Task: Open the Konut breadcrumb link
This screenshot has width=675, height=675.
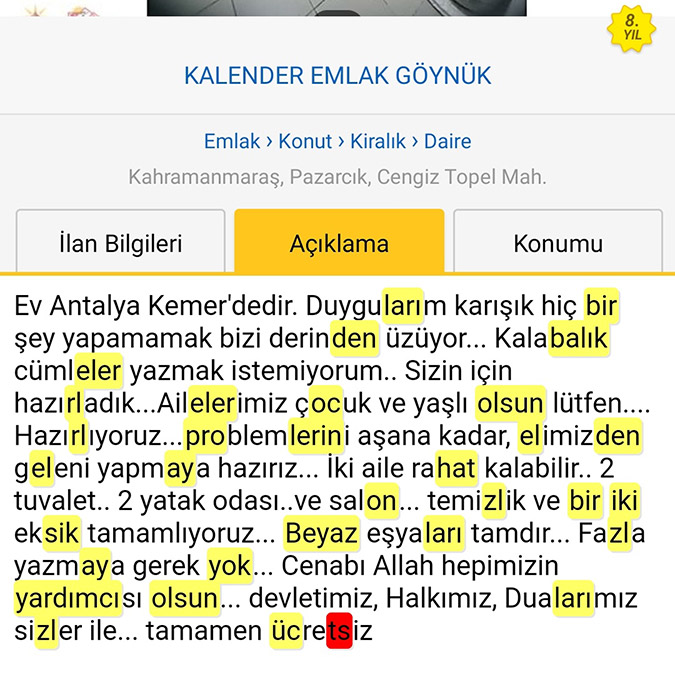Action: click(306, 142)
